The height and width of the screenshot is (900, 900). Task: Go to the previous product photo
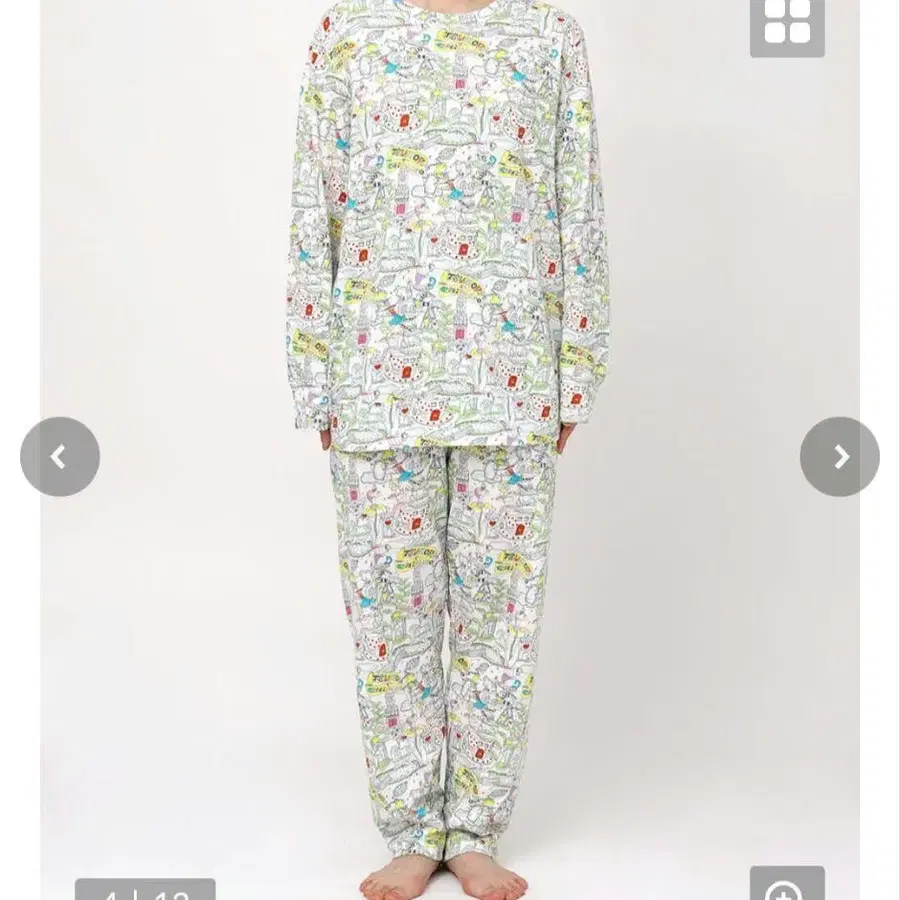click(60, 457)
